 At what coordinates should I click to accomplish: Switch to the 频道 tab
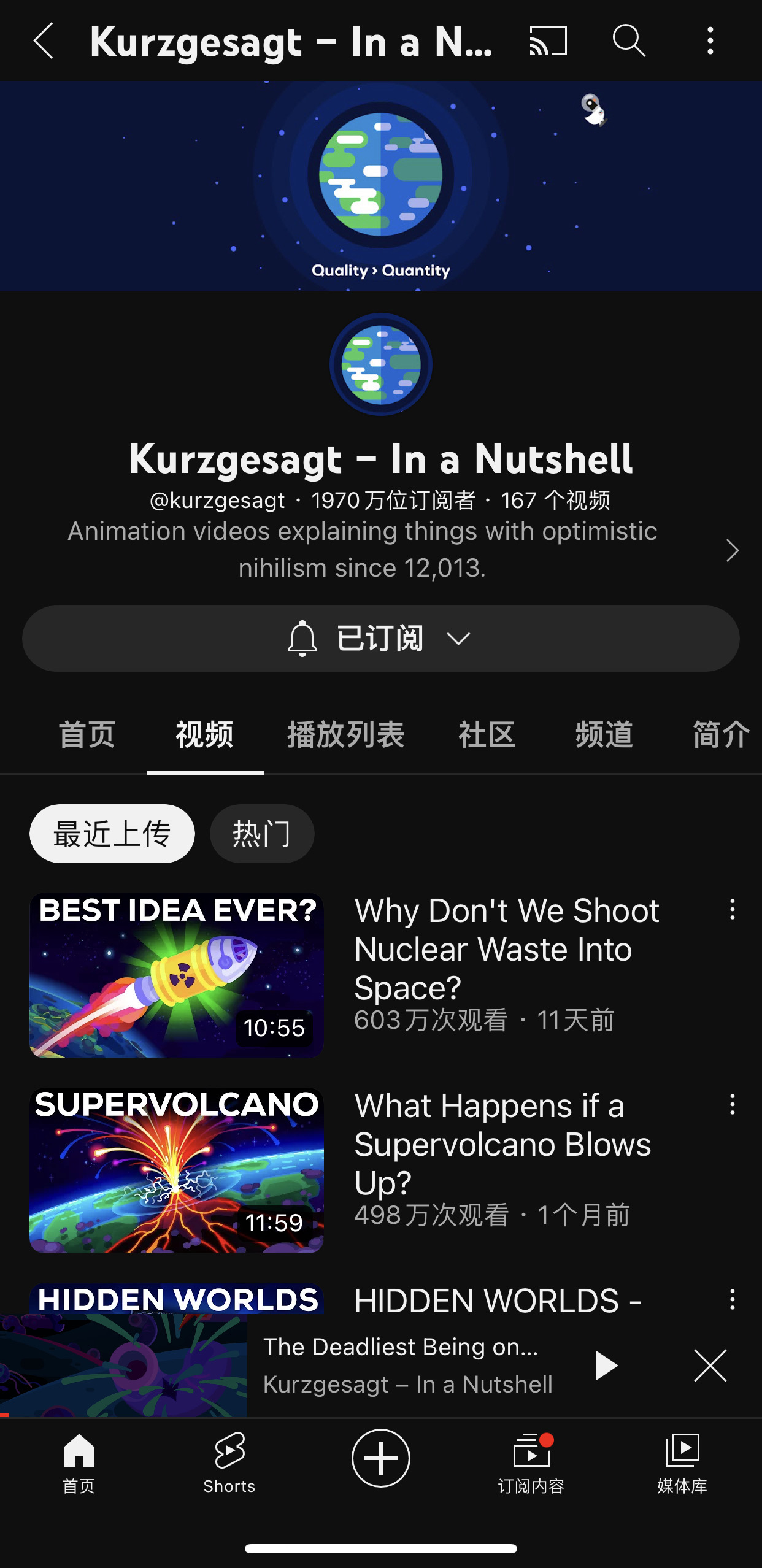(x=604, y=734)
